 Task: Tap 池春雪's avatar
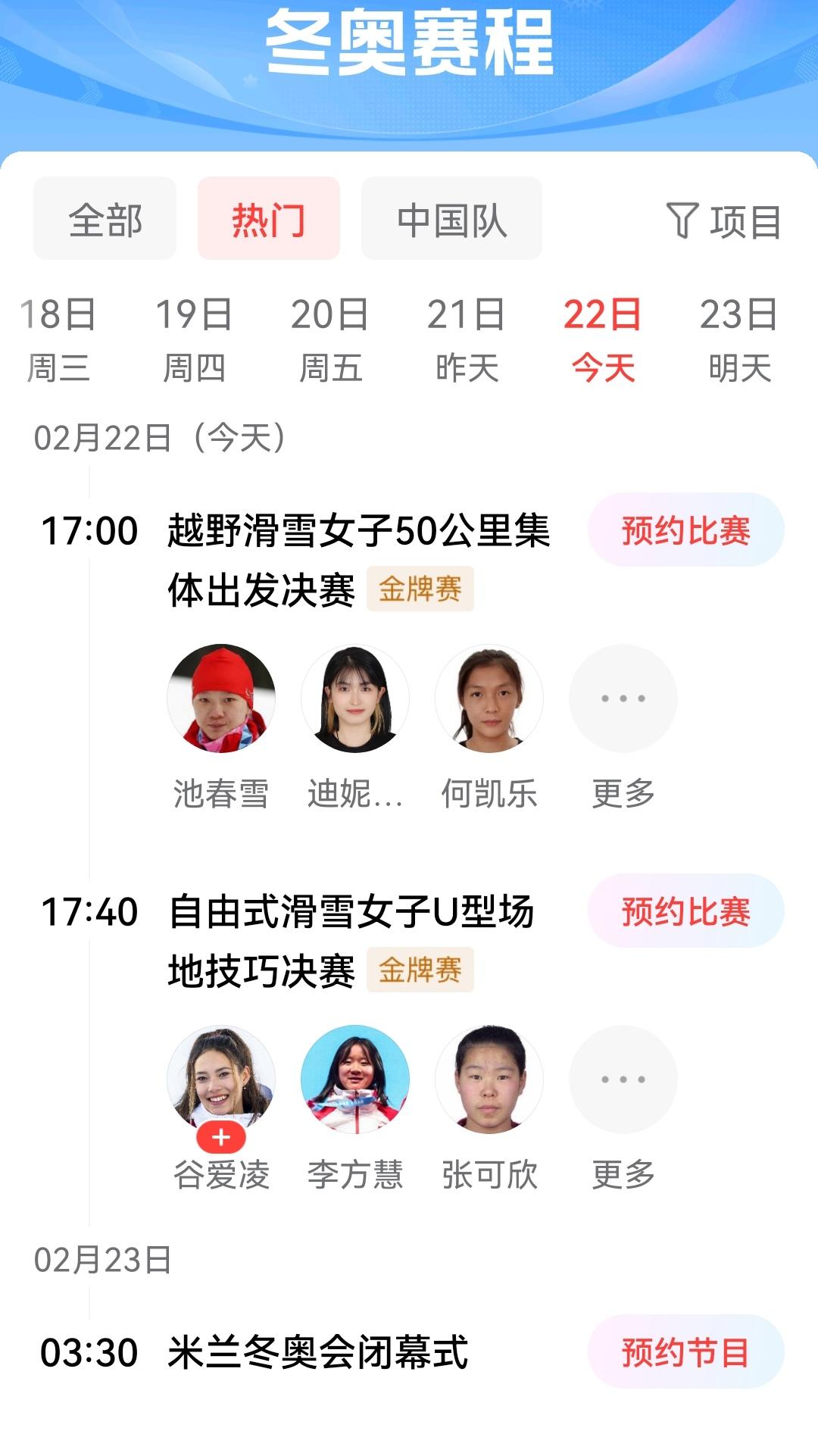click(220, 698)
